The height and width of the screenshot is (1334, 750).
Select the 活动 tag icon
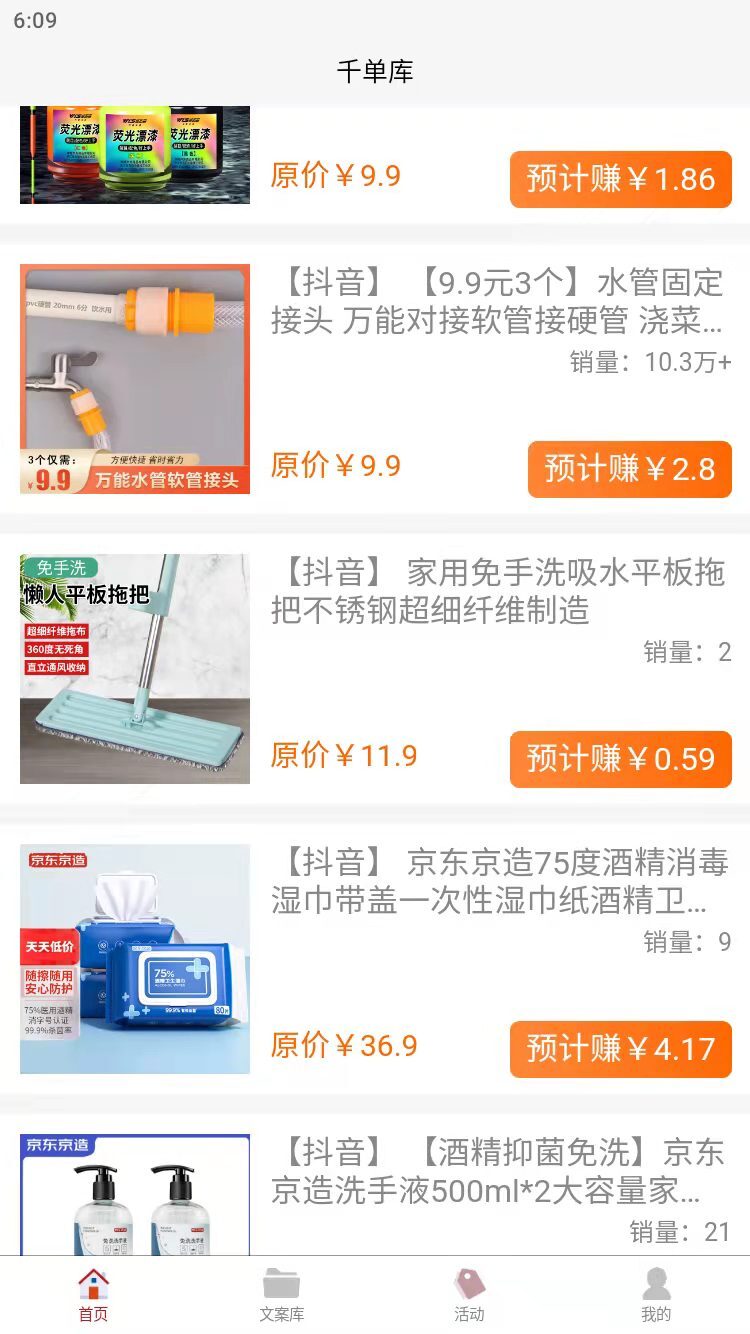click(468, 1290)
